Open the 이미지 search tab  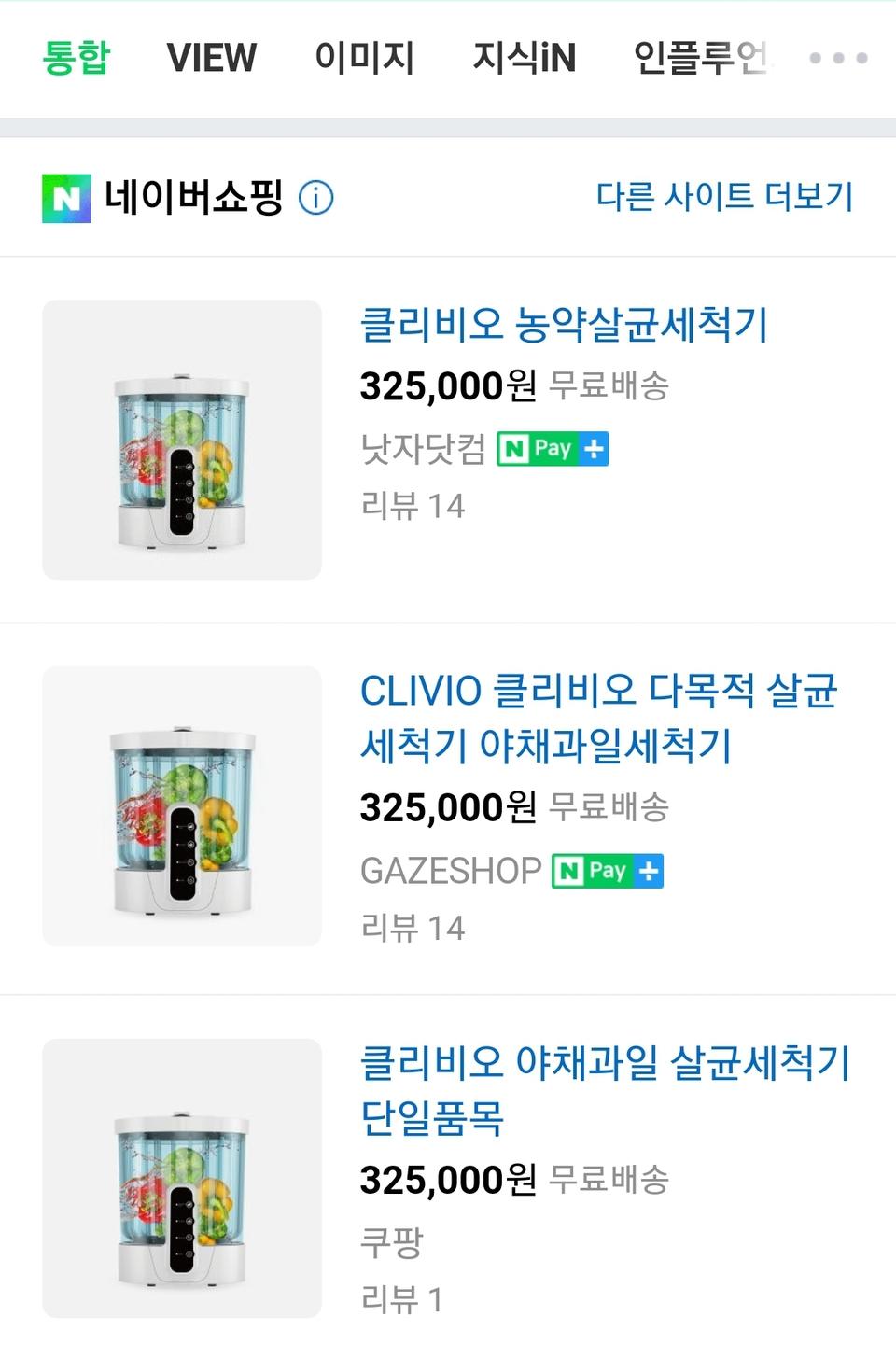(365, 58)
